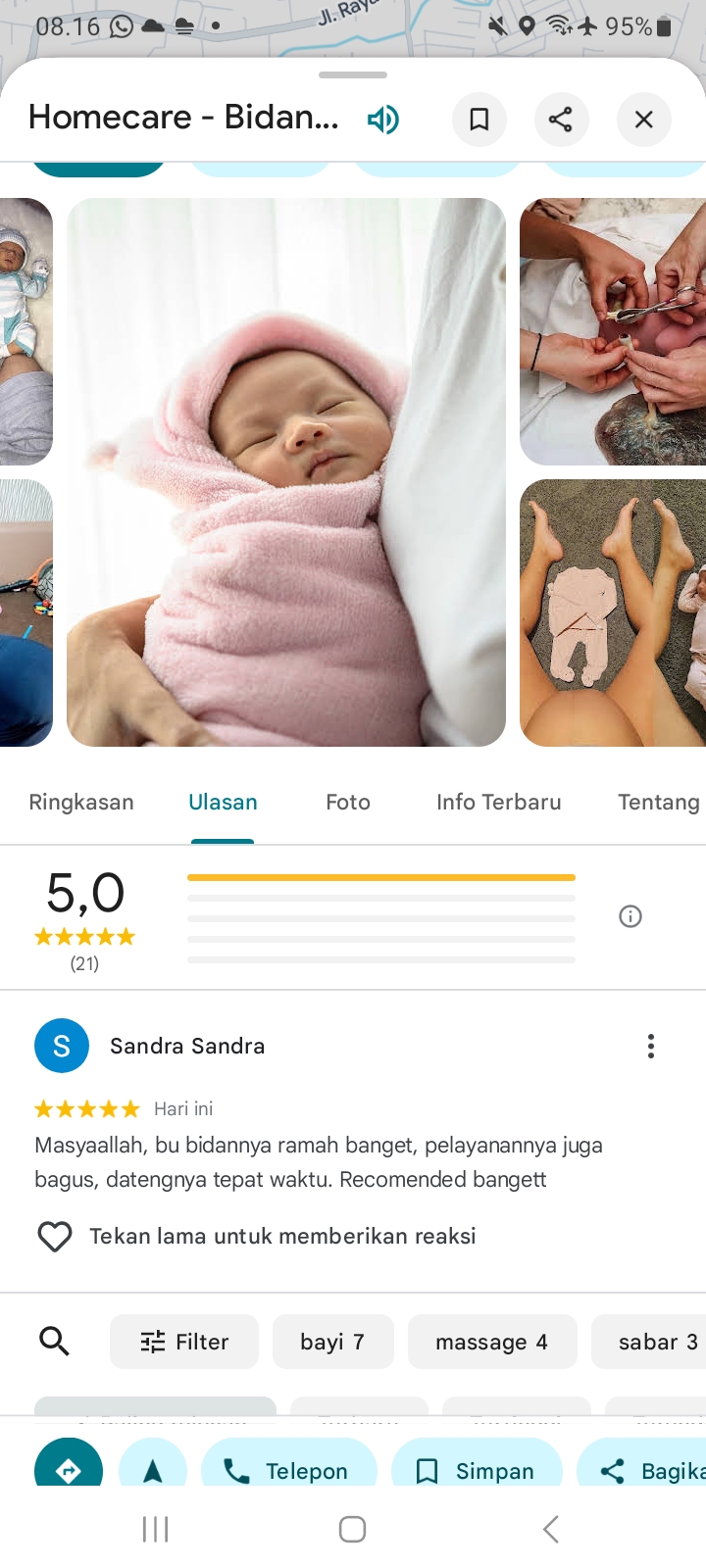Switch to the Foto tab
This screenshot has width=706, height=1568.
point(348,802)
